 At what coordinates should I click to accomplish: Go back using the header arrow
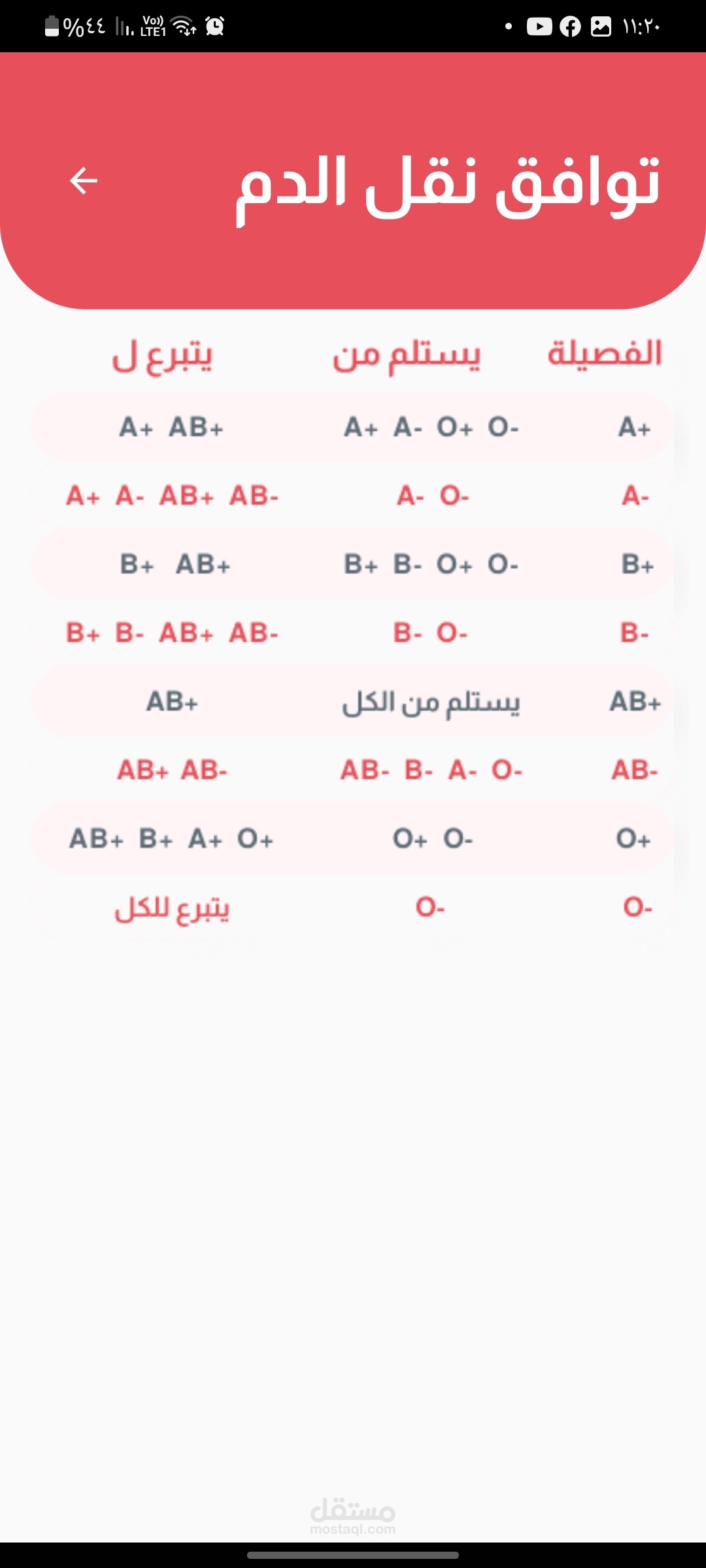coord(84,181)
